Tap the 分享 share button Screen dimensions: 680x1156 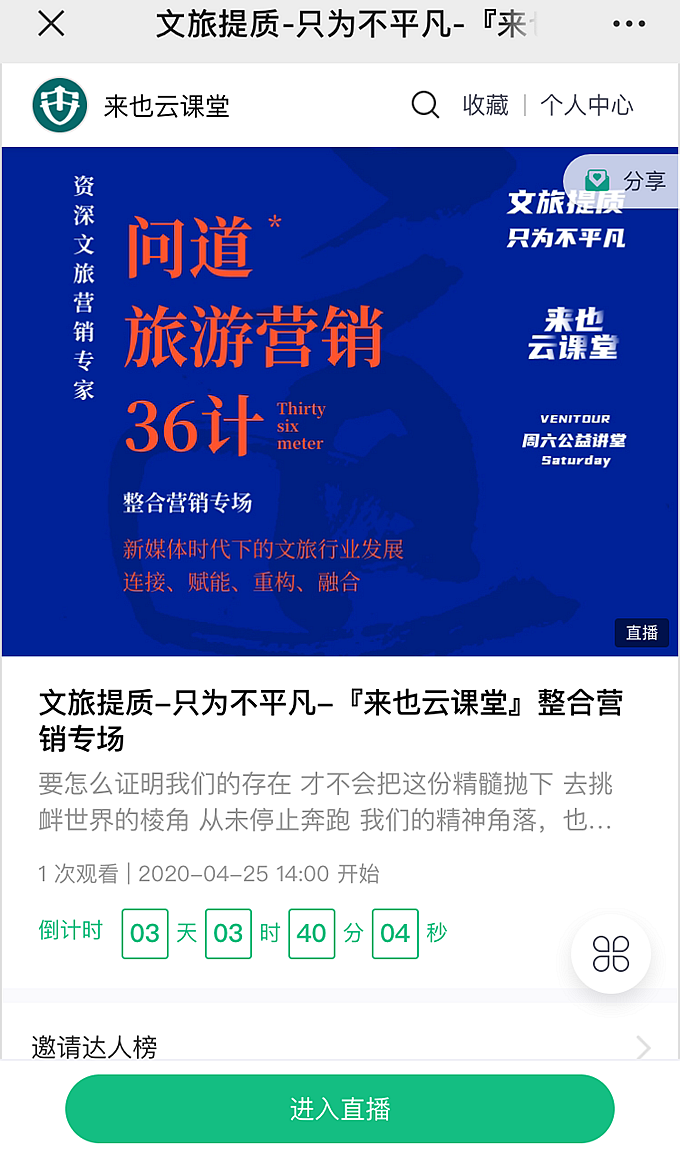pyautogui.click(x=626, y=181)
